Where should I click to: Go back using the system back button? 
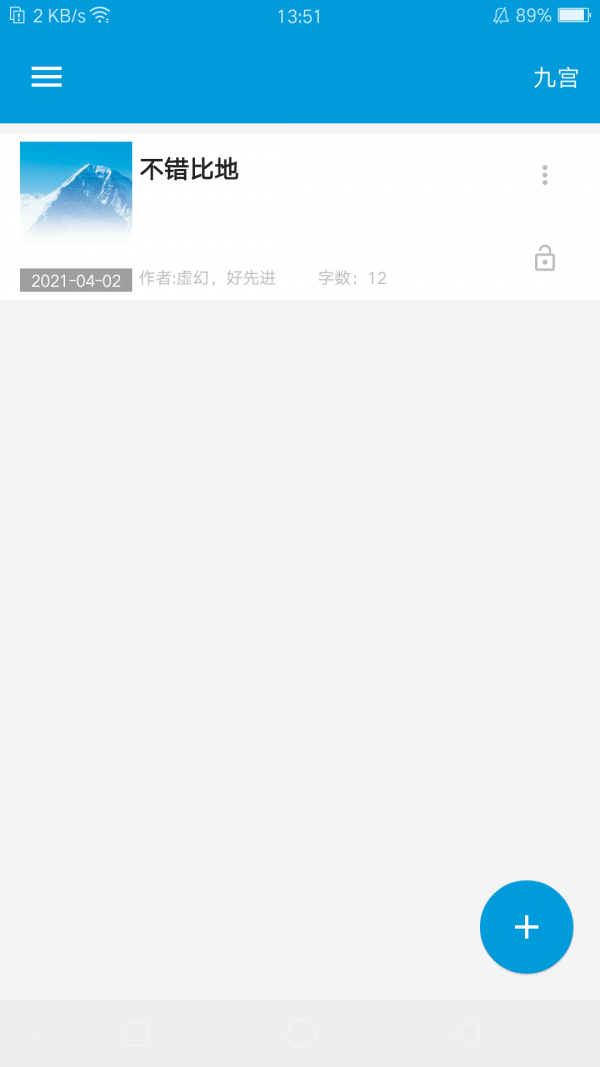click(x=465, y=1033)
